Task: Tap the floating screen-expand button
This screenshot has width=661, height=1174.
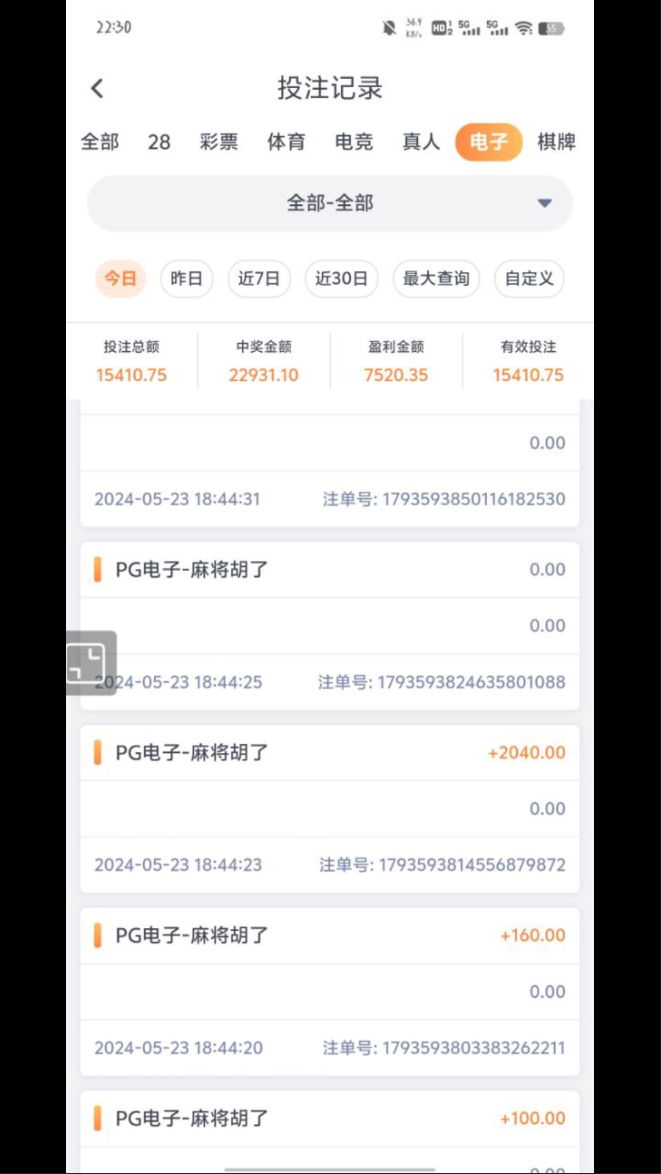Action: point(91,663)
